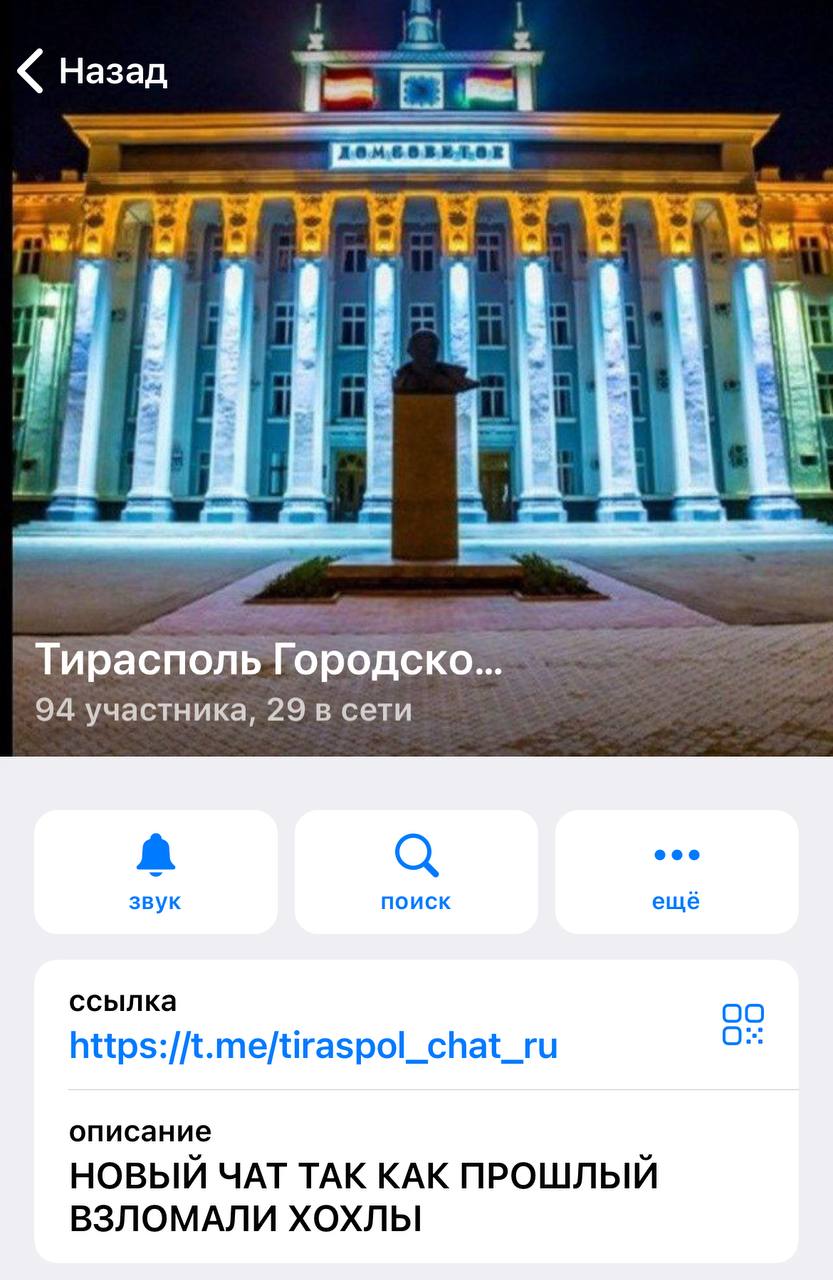The width and height of the screenshot is (833, 1280).
Task: Show the QR code for the group link
Action: click(x=743, y=1025)
